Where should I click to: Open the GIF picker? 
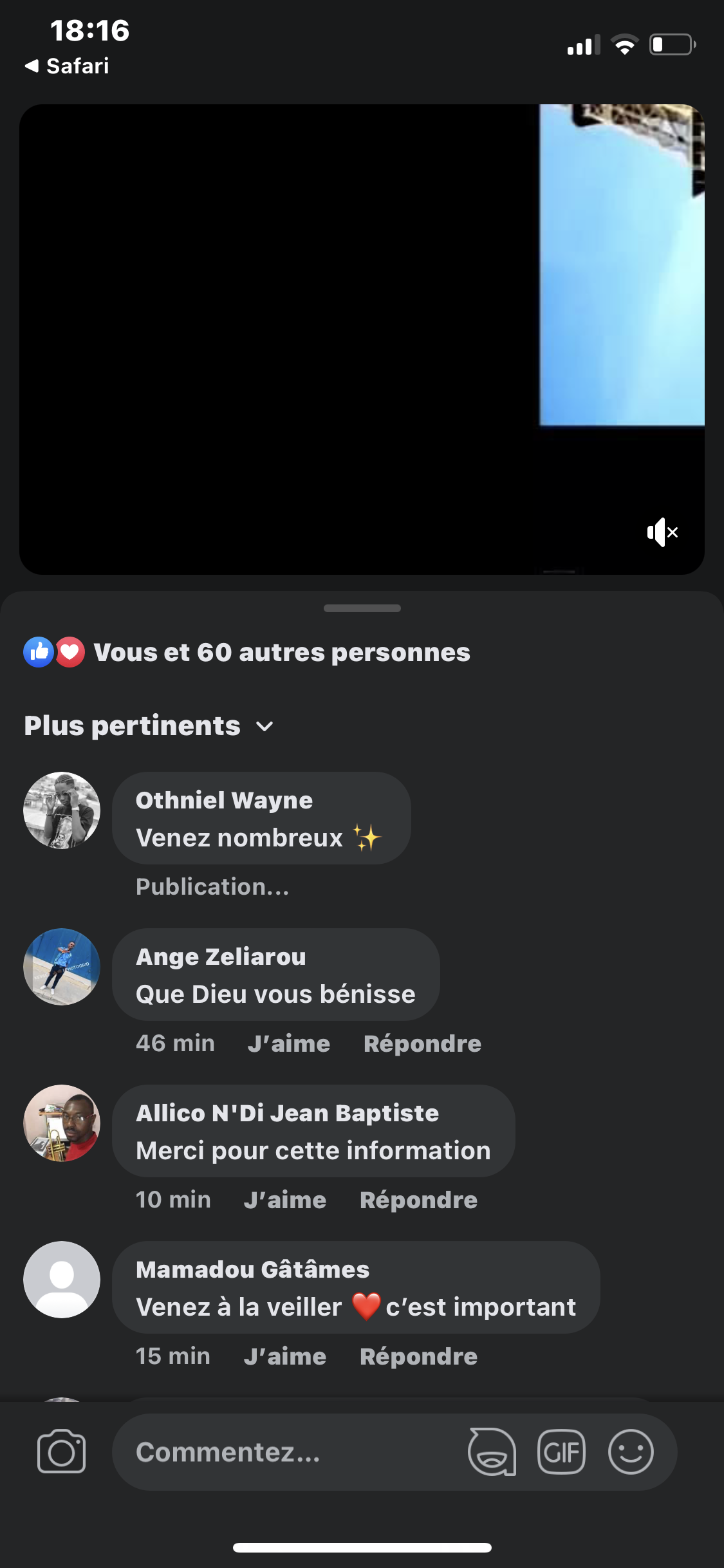point(561,1452)
